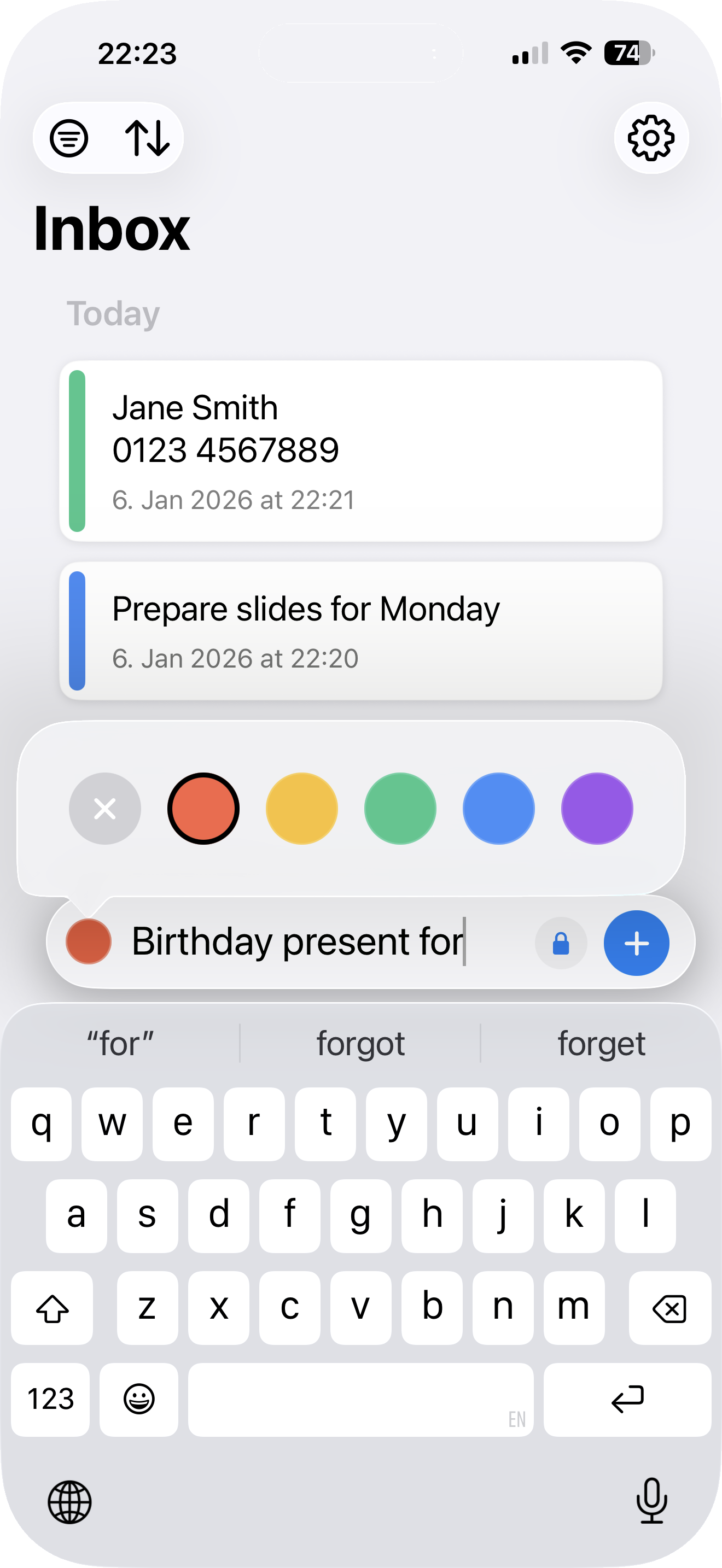Tap the emoji keyboard icon
This screenshot has height=1568, width=722.
[x=139, y=1400]
